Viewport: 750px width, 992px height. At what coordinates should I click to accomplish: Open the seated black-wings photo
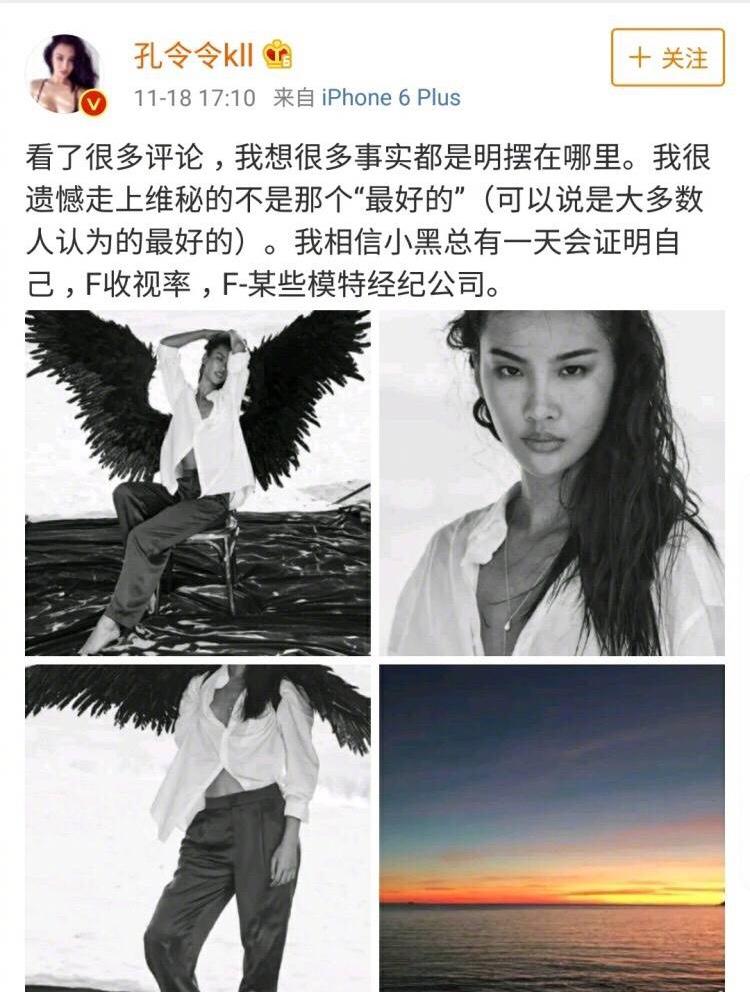[x=197, y=483]
